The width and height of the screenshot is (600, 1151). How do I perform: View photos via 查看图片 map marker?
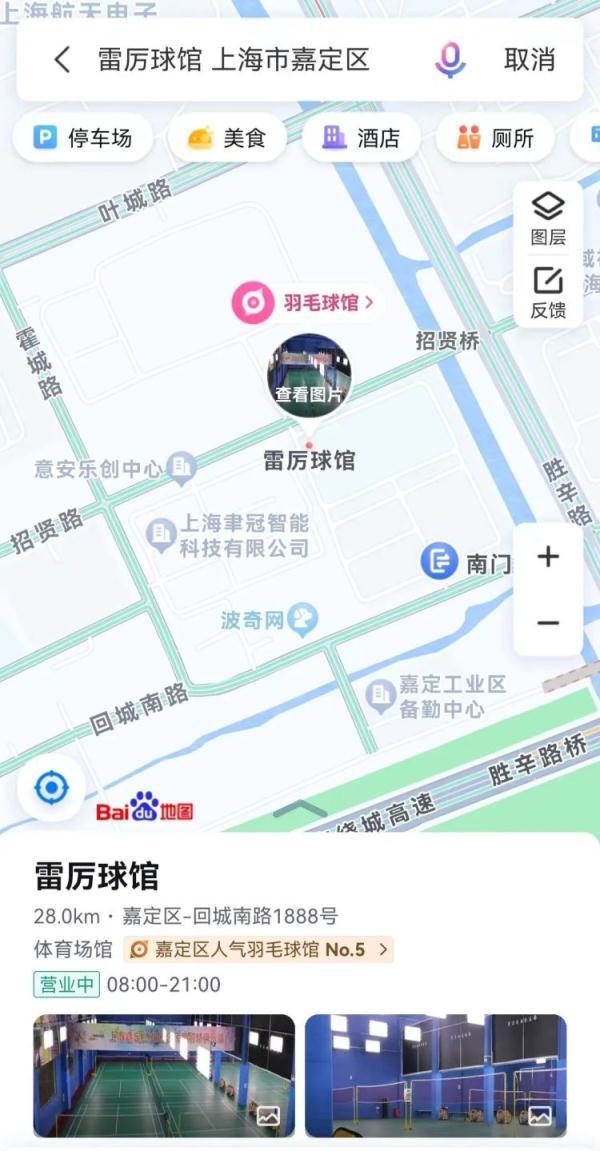[309, 377]
